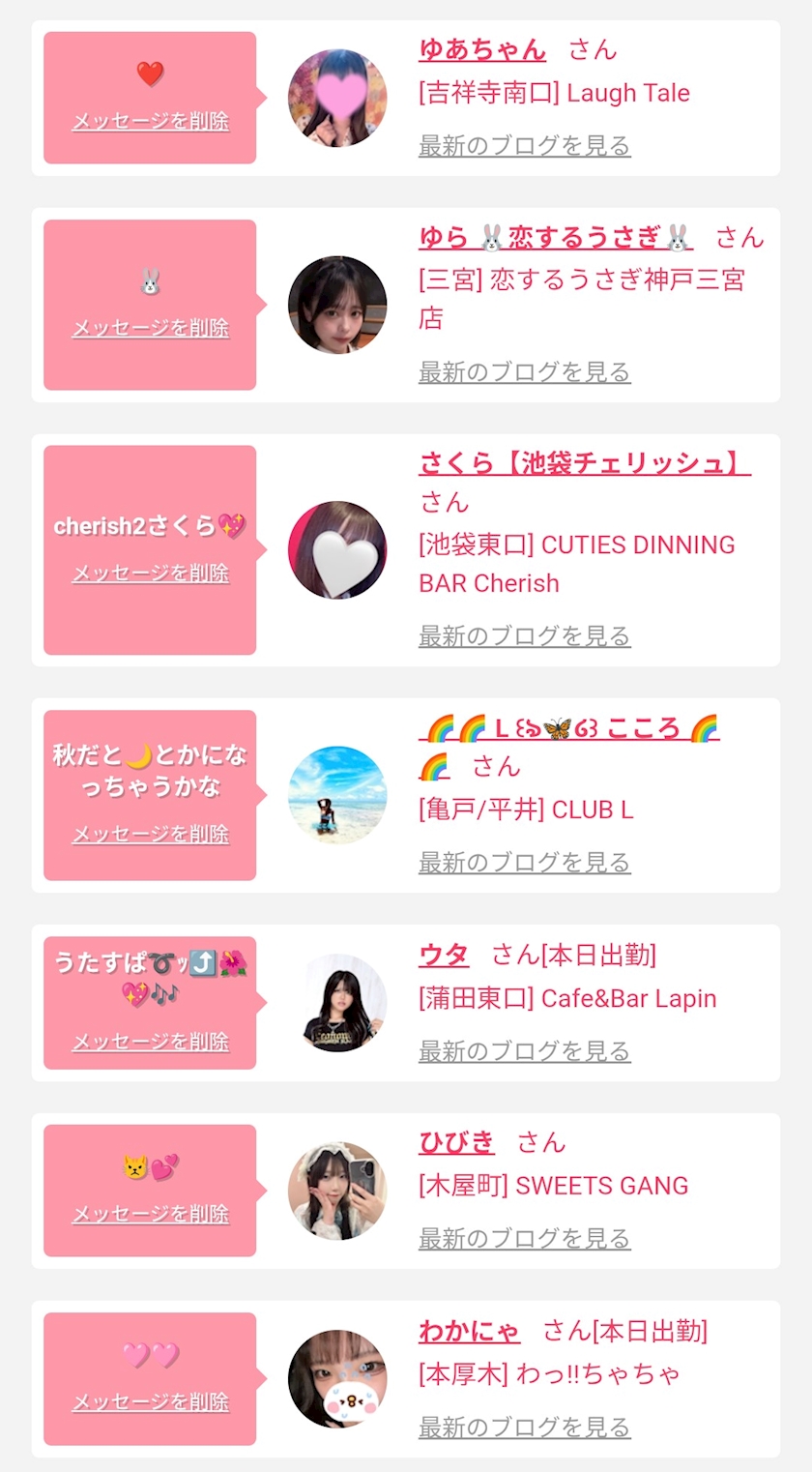Delete the cherish2さくら message

(x=150, y=574)
